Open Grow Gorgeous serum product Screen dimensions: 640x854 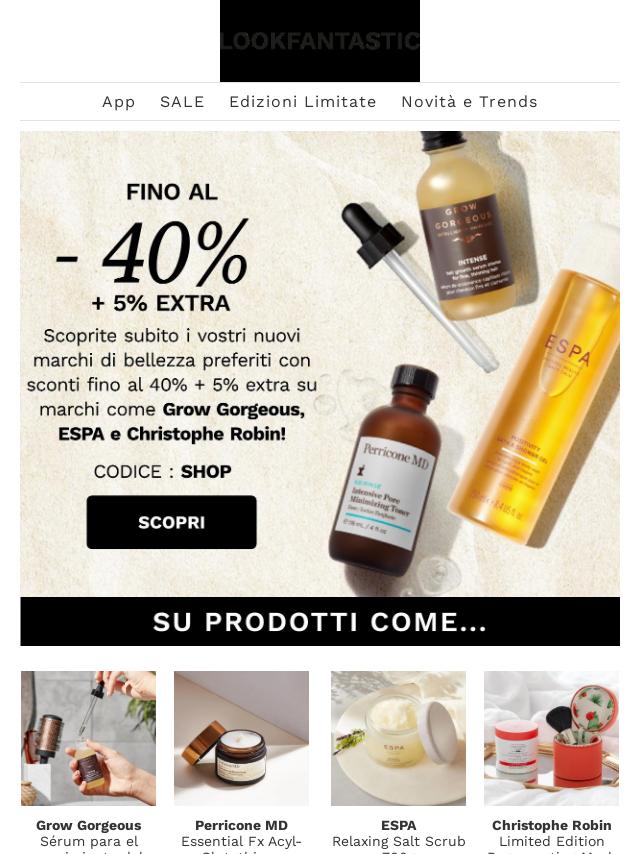pos(88,738)
